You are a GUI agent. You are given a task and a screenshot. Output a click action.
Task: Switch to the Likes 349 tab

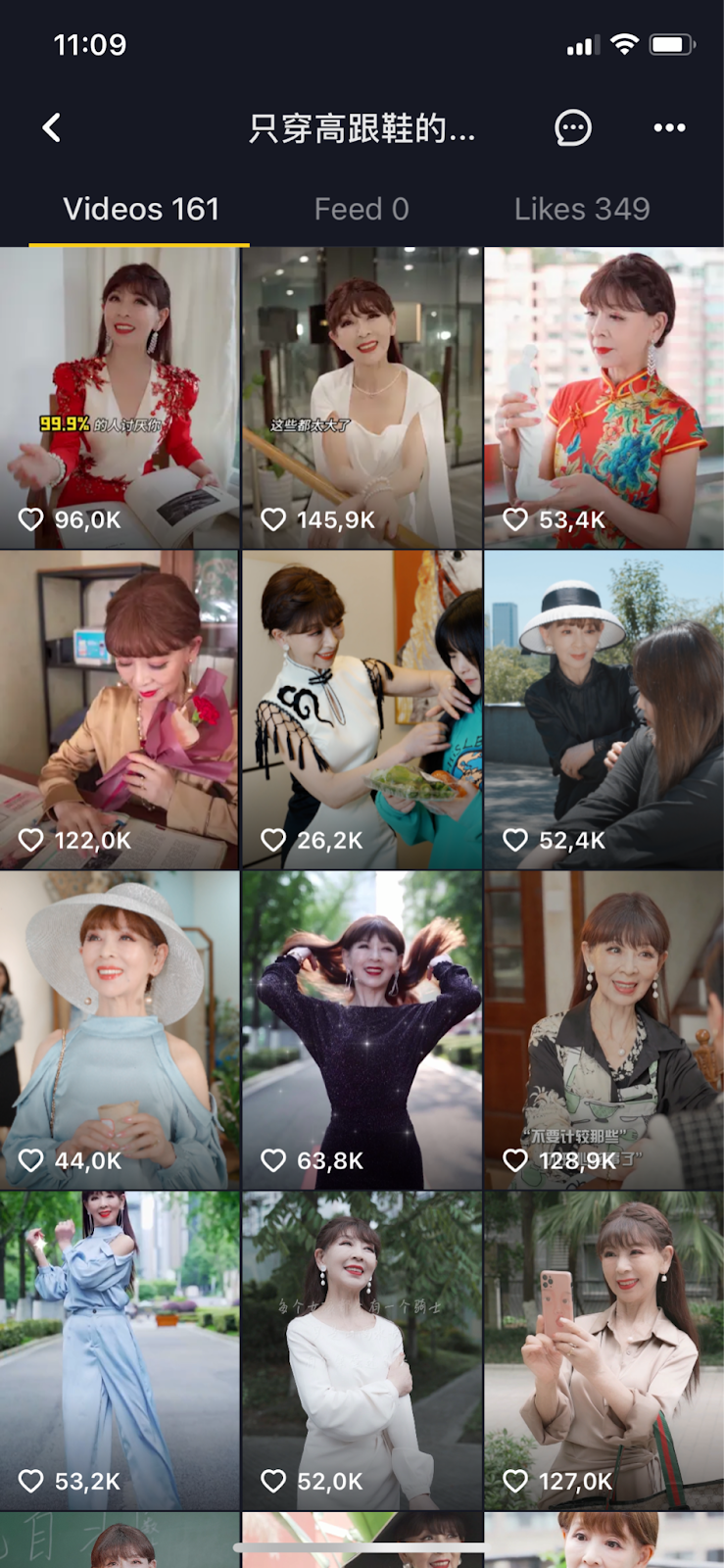(x=582, y=209)
